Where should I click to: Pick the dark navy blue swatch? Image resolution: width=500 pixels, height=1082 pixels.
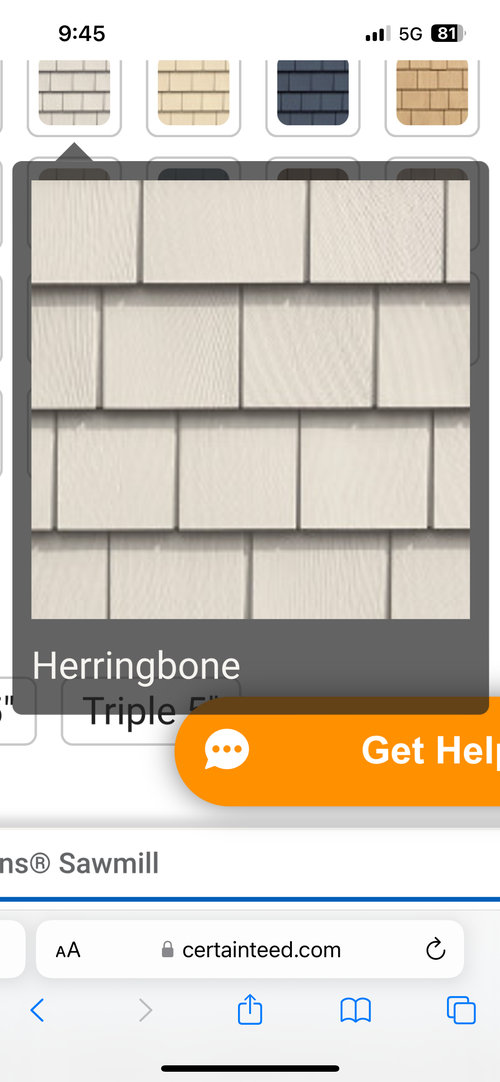coord(312,95)
